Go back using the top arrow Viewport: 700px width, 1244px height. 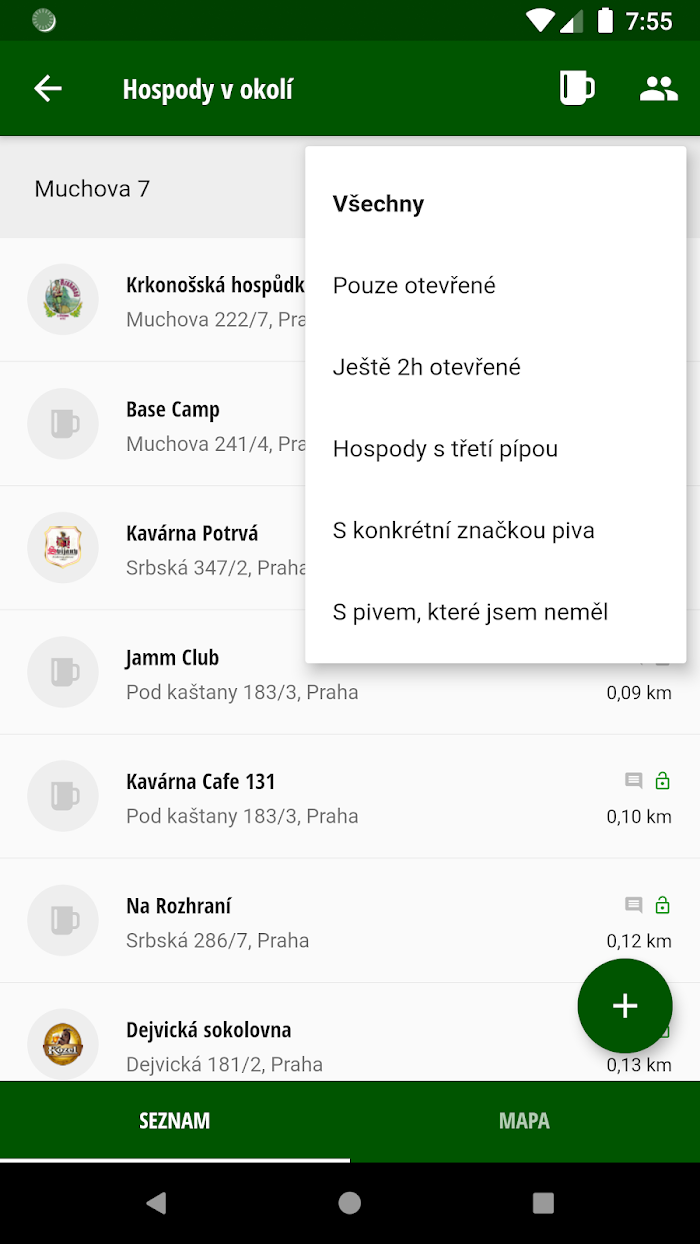[x=48, y=88]
